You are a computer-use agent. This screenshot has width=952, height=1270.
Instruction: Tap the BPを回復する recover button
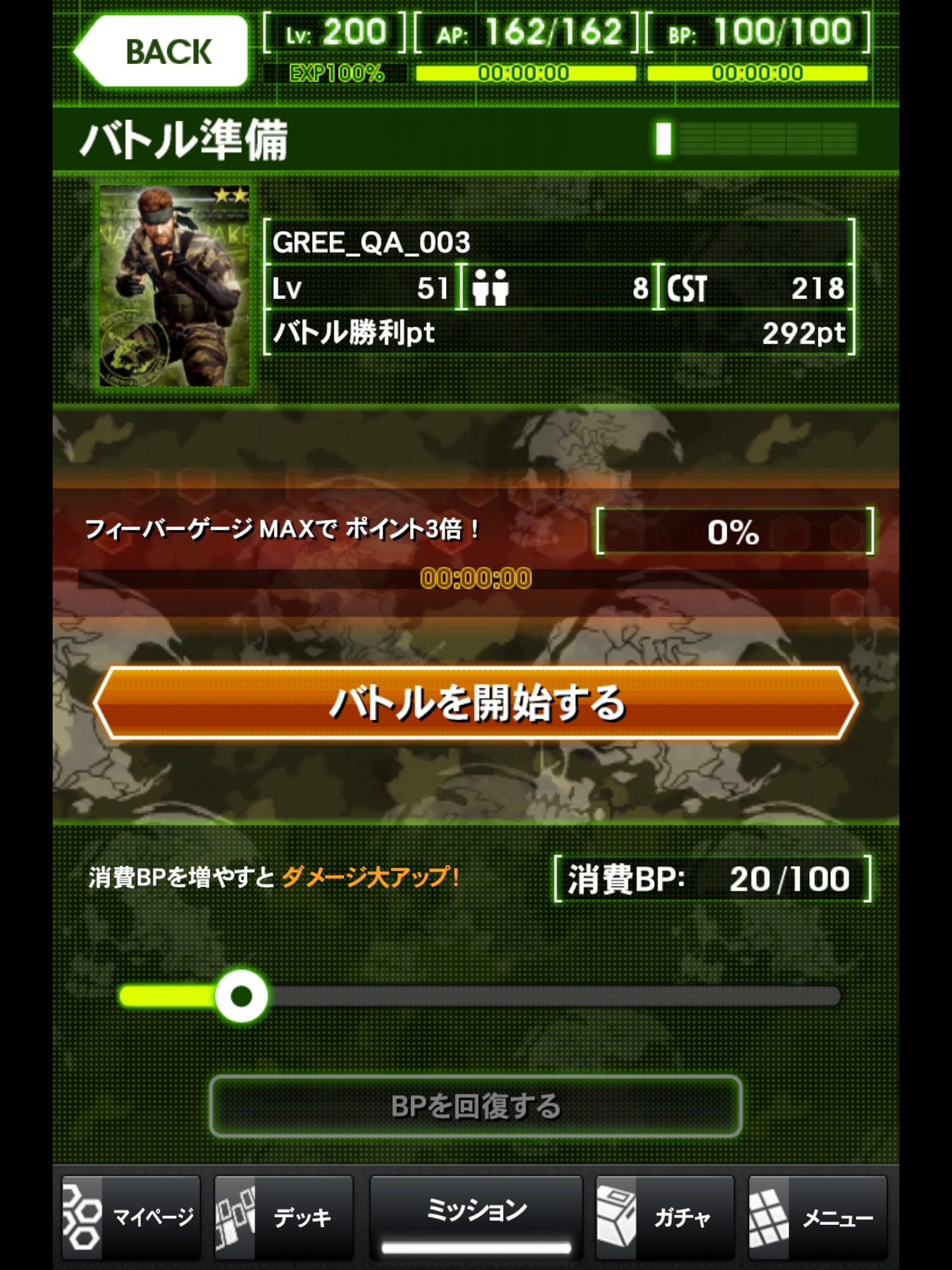point(476,1106)
